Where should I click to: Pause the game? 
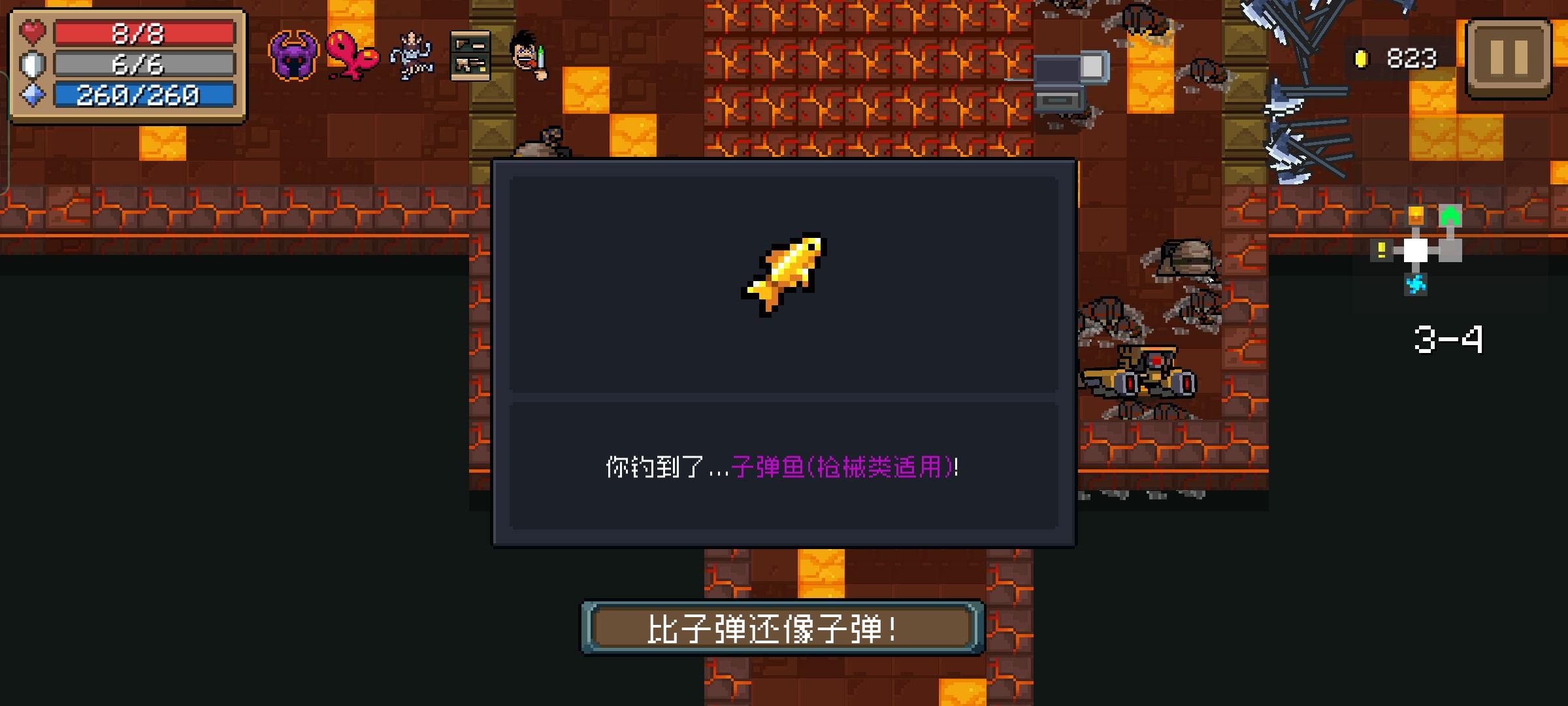point(1509,58)
